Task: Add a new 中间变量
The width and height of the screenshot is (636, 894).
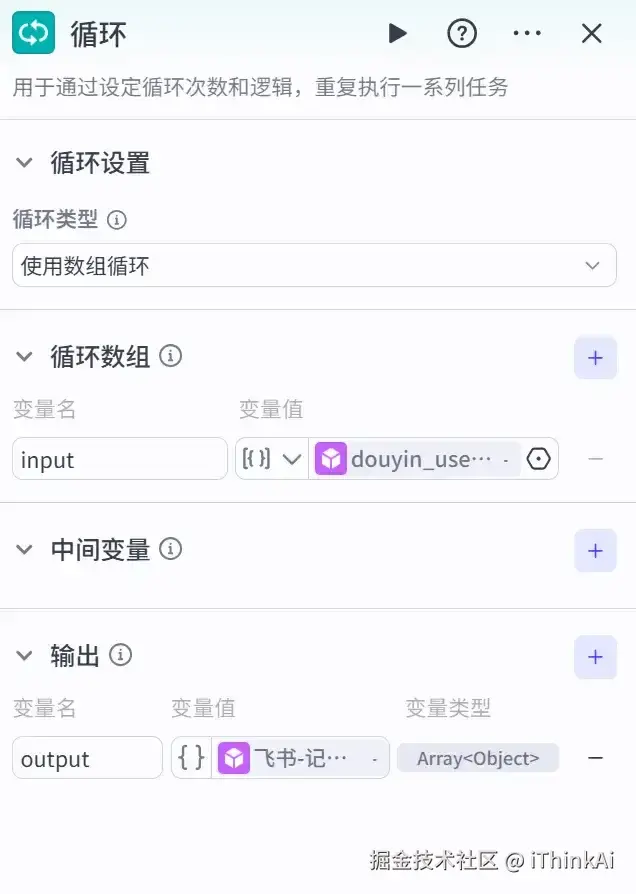Action: 595,550
